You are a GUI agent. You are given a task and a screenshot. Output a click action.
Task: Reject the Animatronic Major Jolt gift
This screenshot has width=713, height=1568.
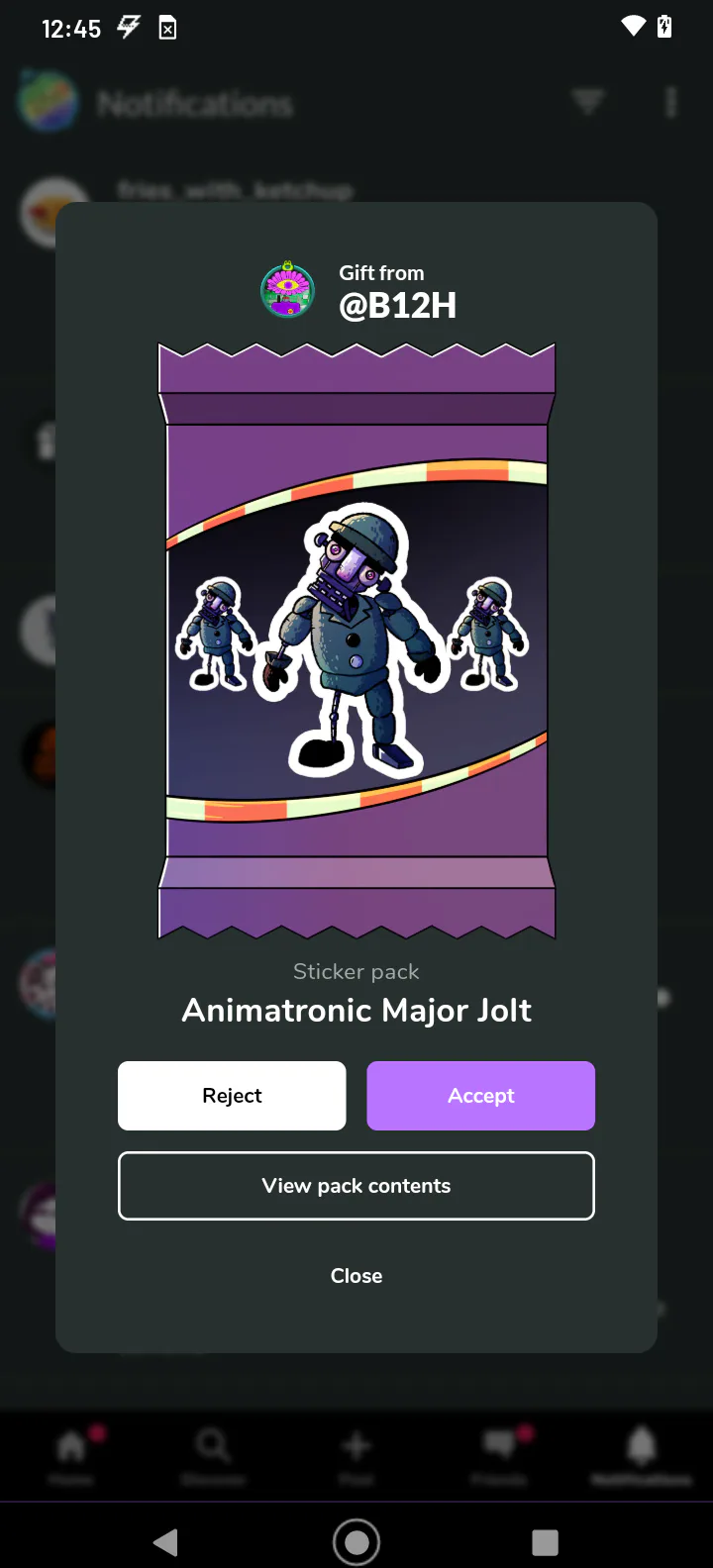coord(232,1096)
